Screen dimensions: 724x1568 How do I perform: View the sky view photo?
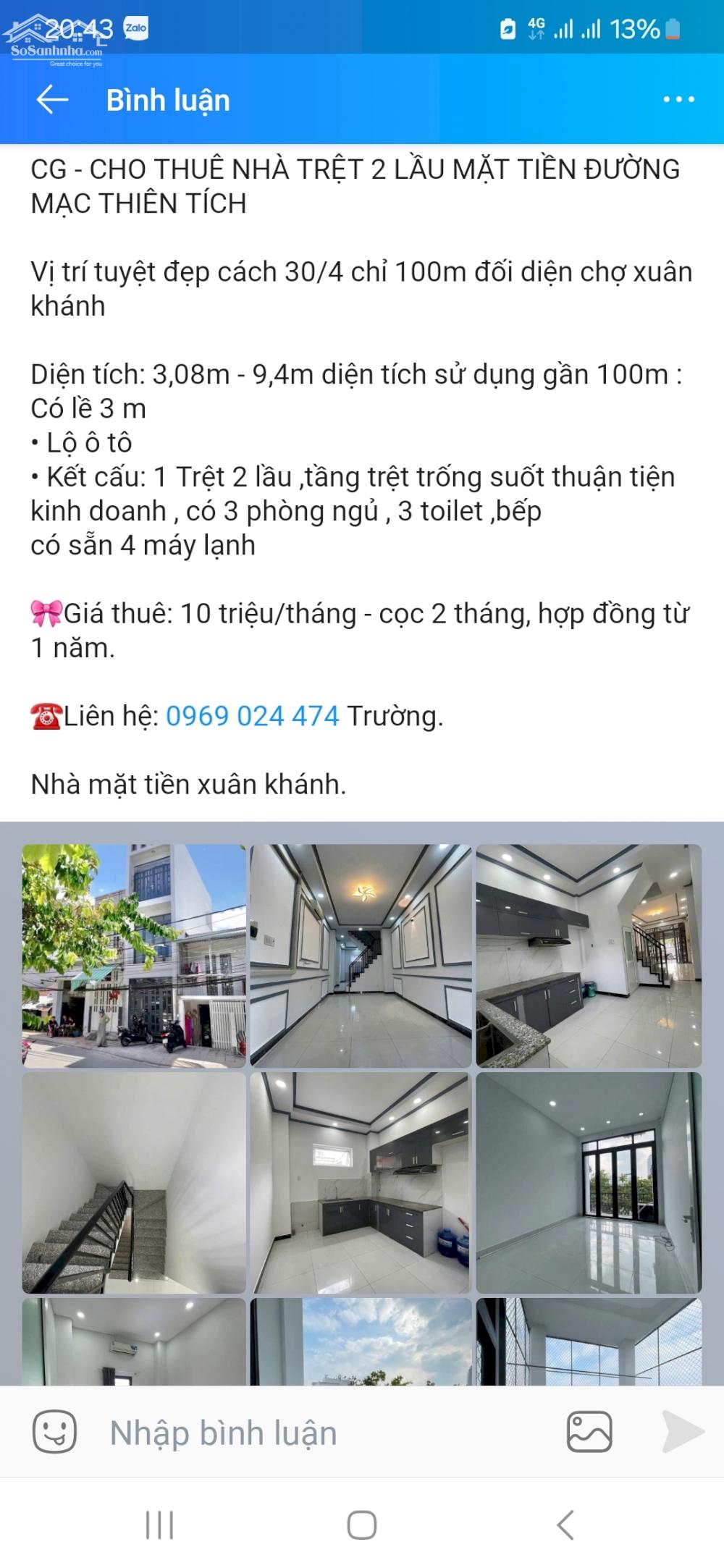pyautogui.click(x=361, y=1341)
